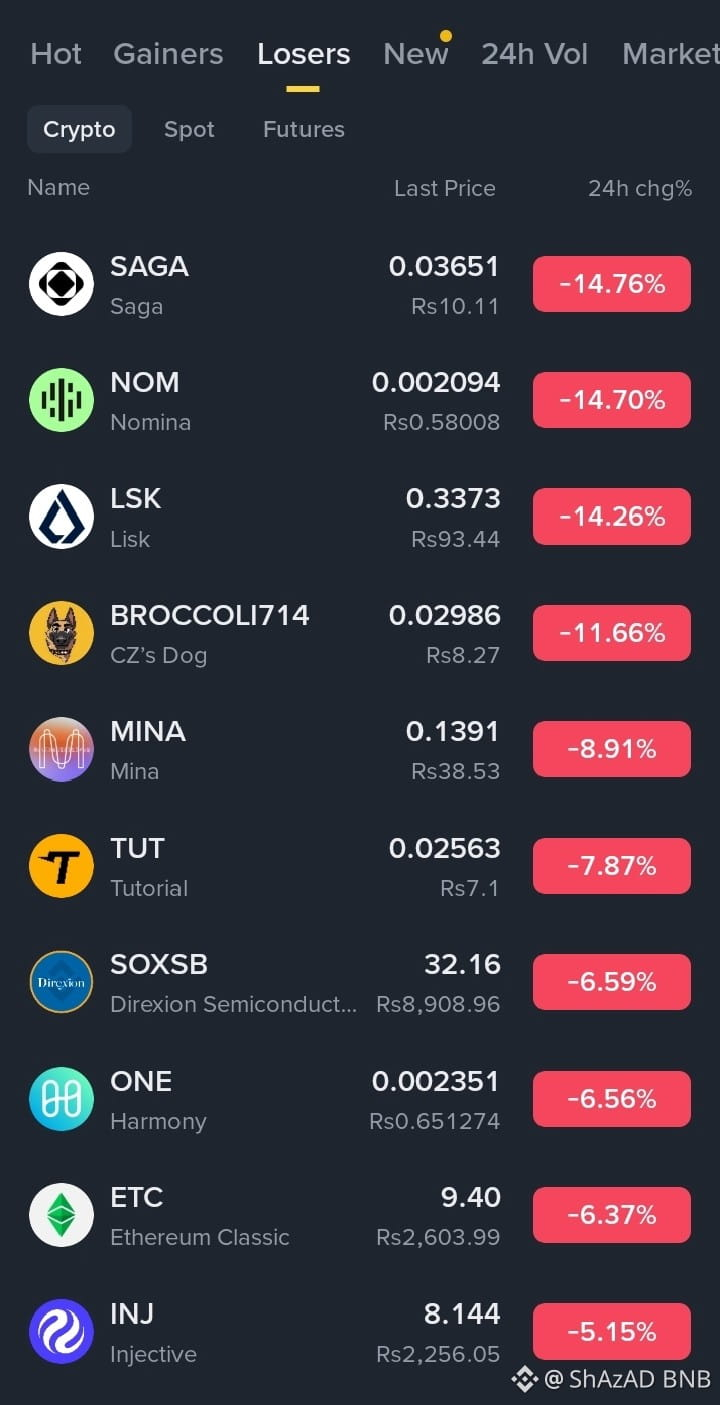The height and width of the screenshot is (1405, 720).
Task: Switch to the 24h Vol tab
Action: coord(534,54)
